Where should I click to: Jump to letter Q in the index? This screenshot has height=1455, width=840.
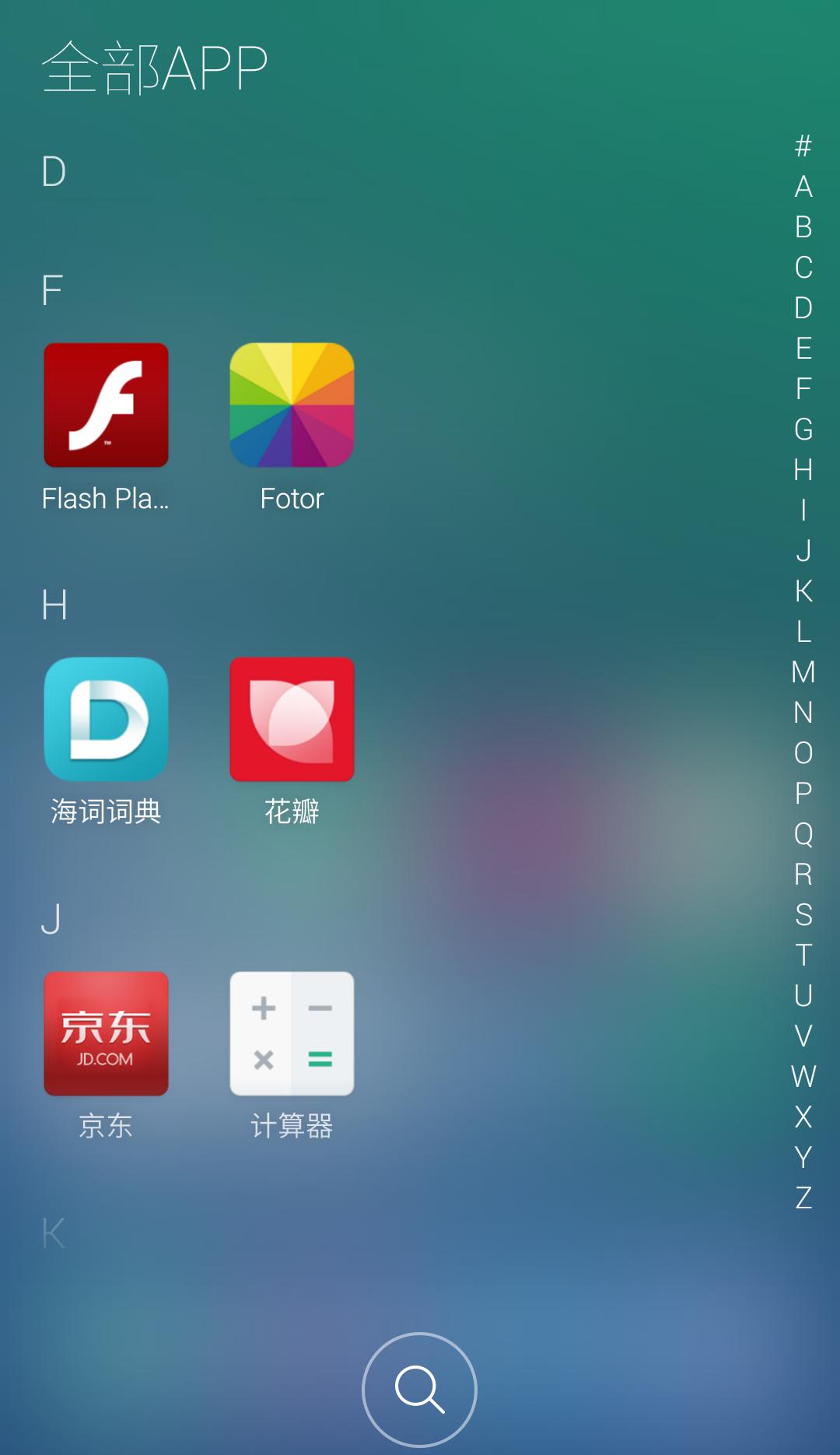[x=803, y=834]
